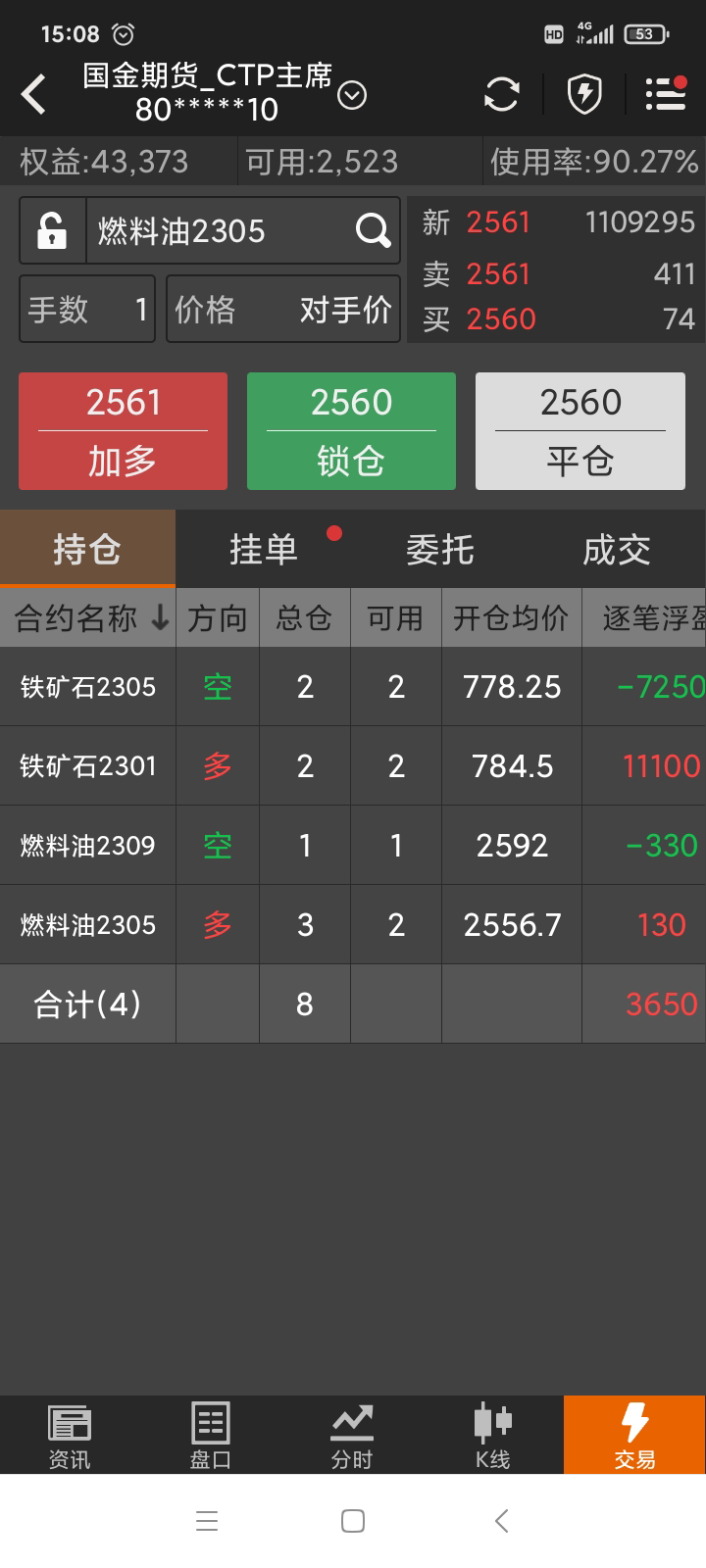Edit the 手数 quantity field
This screenshot has height=1568, width=706.
(87, 310)
